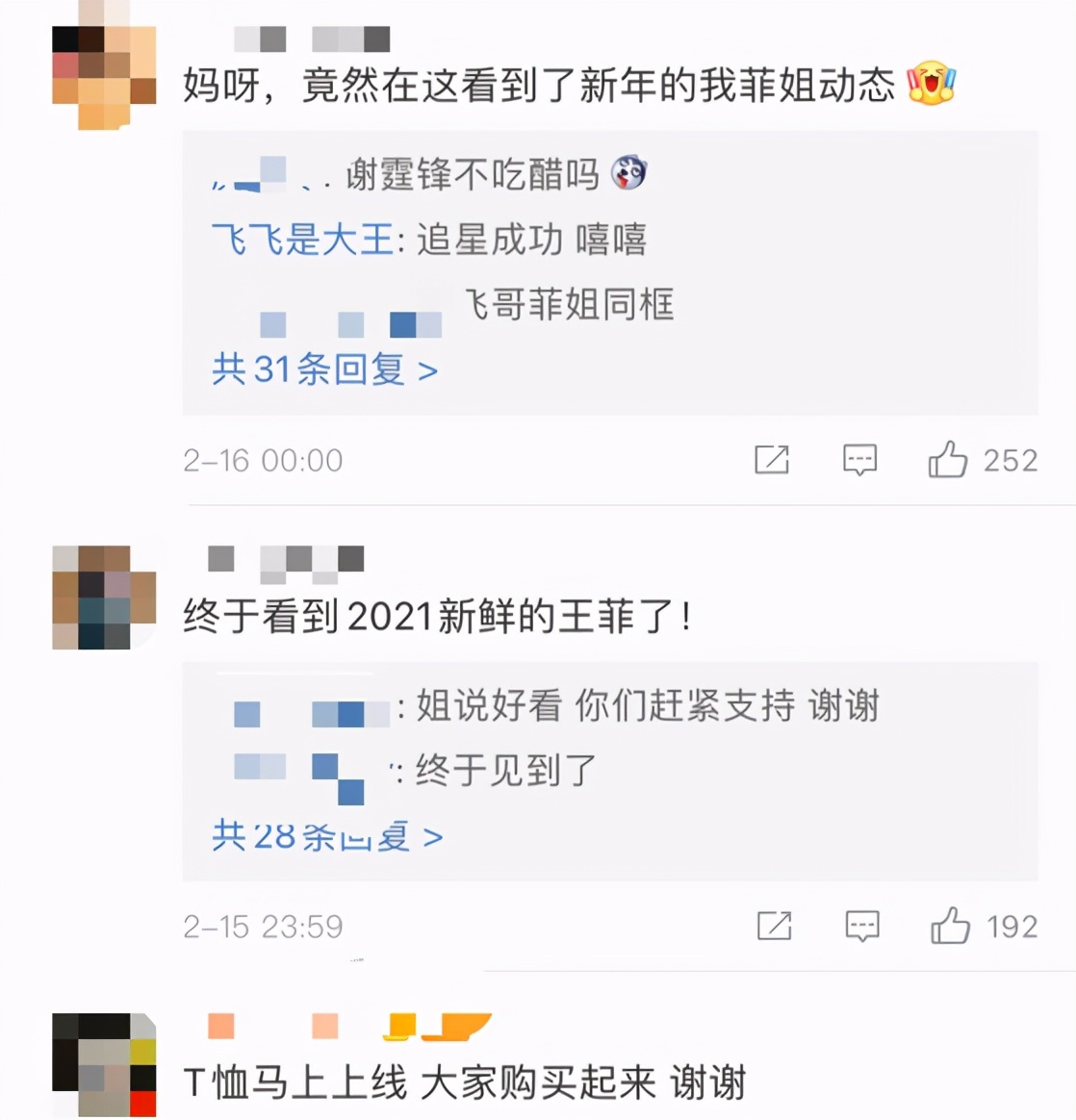Repost the comment posted 2-16 00:00
1076x1120 pixels.
(x=772, y=460)
